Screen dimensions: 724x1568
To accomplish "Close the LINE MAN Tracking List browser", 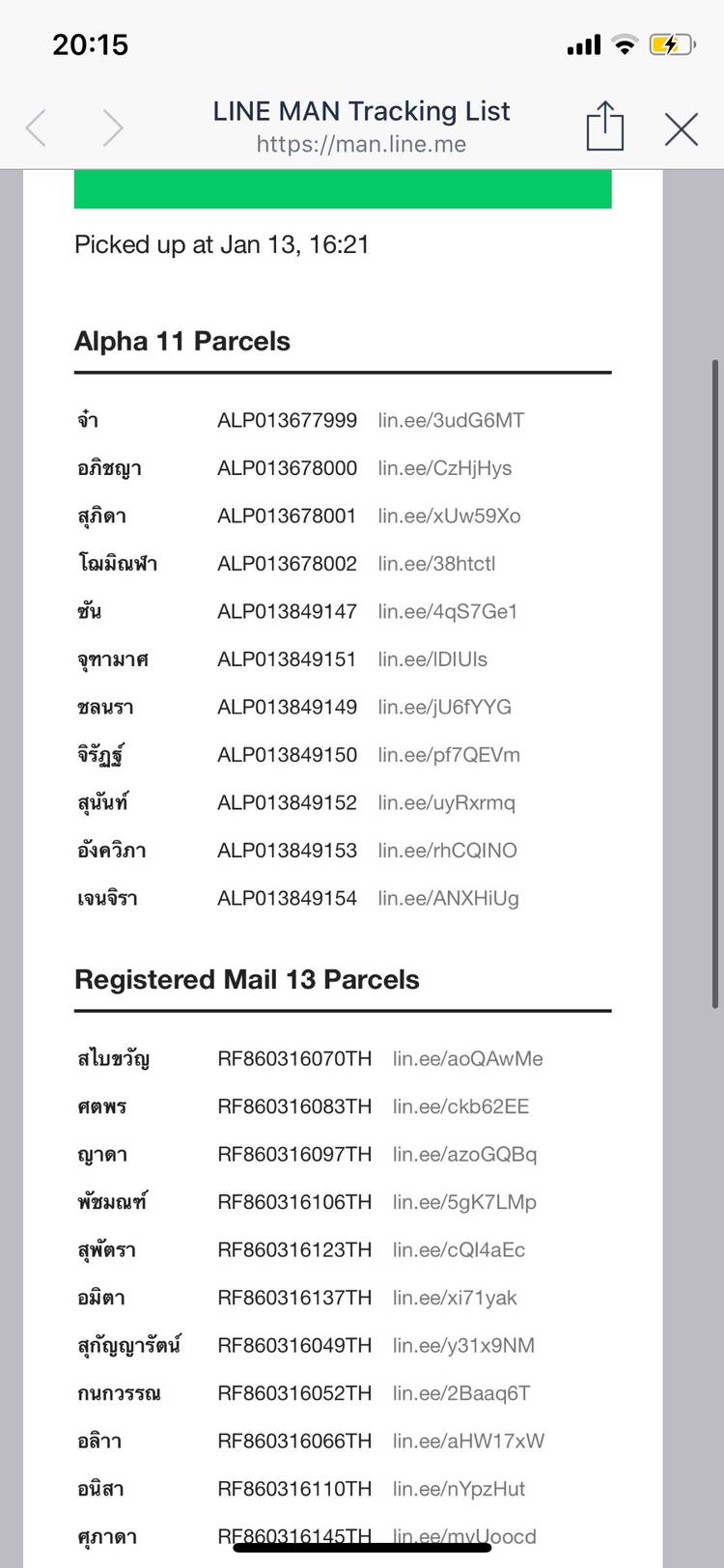I will coord(681,128).
